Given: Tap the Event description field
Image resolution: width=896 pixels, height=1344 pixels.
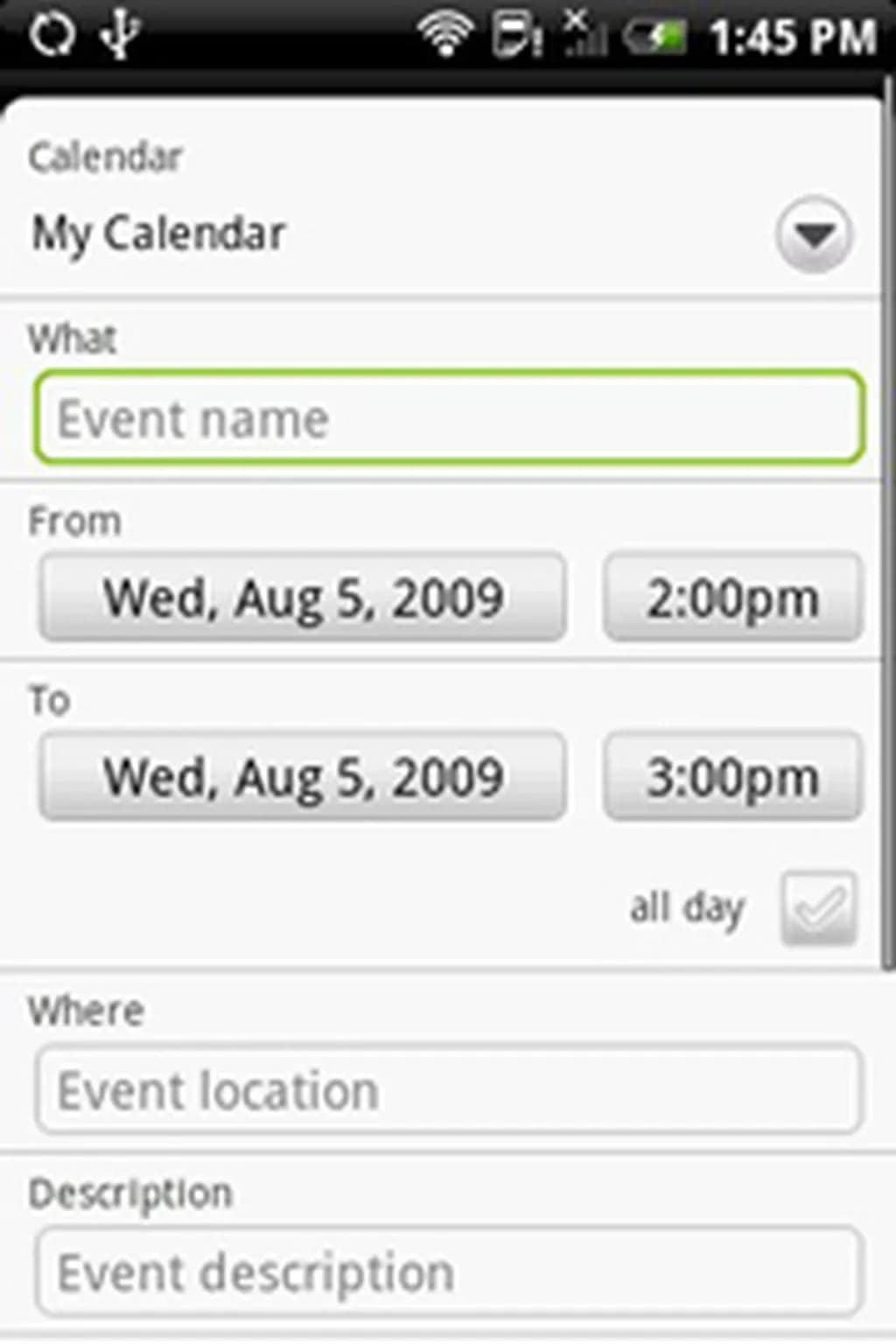Looking at the screenshot, I should pos(449,1271).
